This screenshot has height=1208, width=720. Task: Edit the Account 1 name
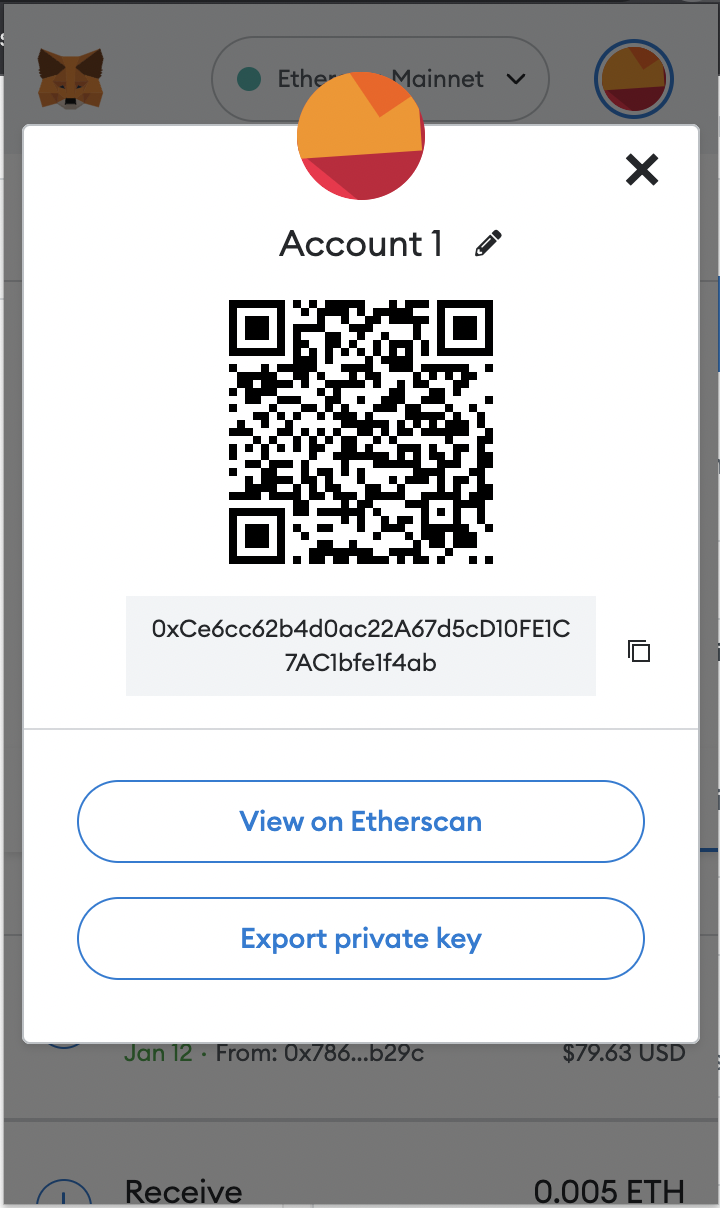[488, 244]
